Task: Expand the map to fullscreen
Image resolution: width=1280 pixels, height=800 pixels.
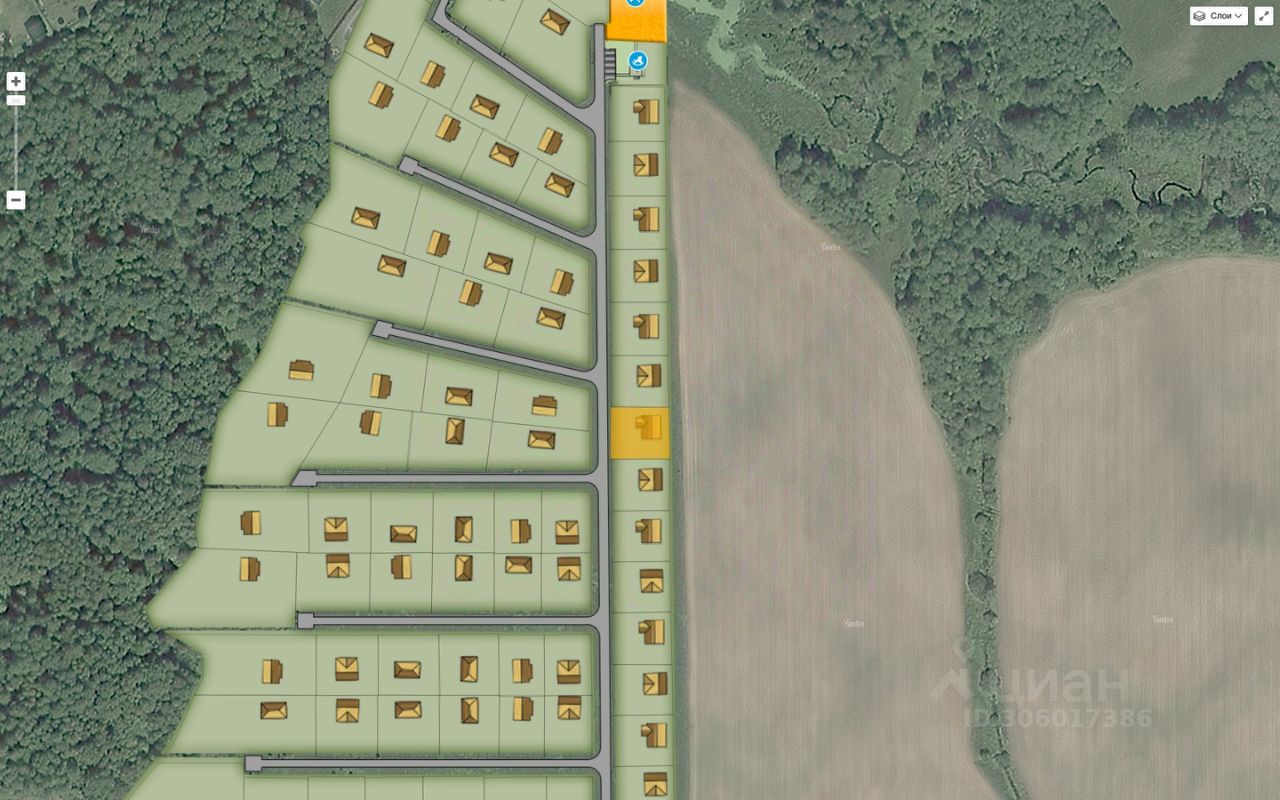Action: pyautogui.click(x=1264, y=16)
